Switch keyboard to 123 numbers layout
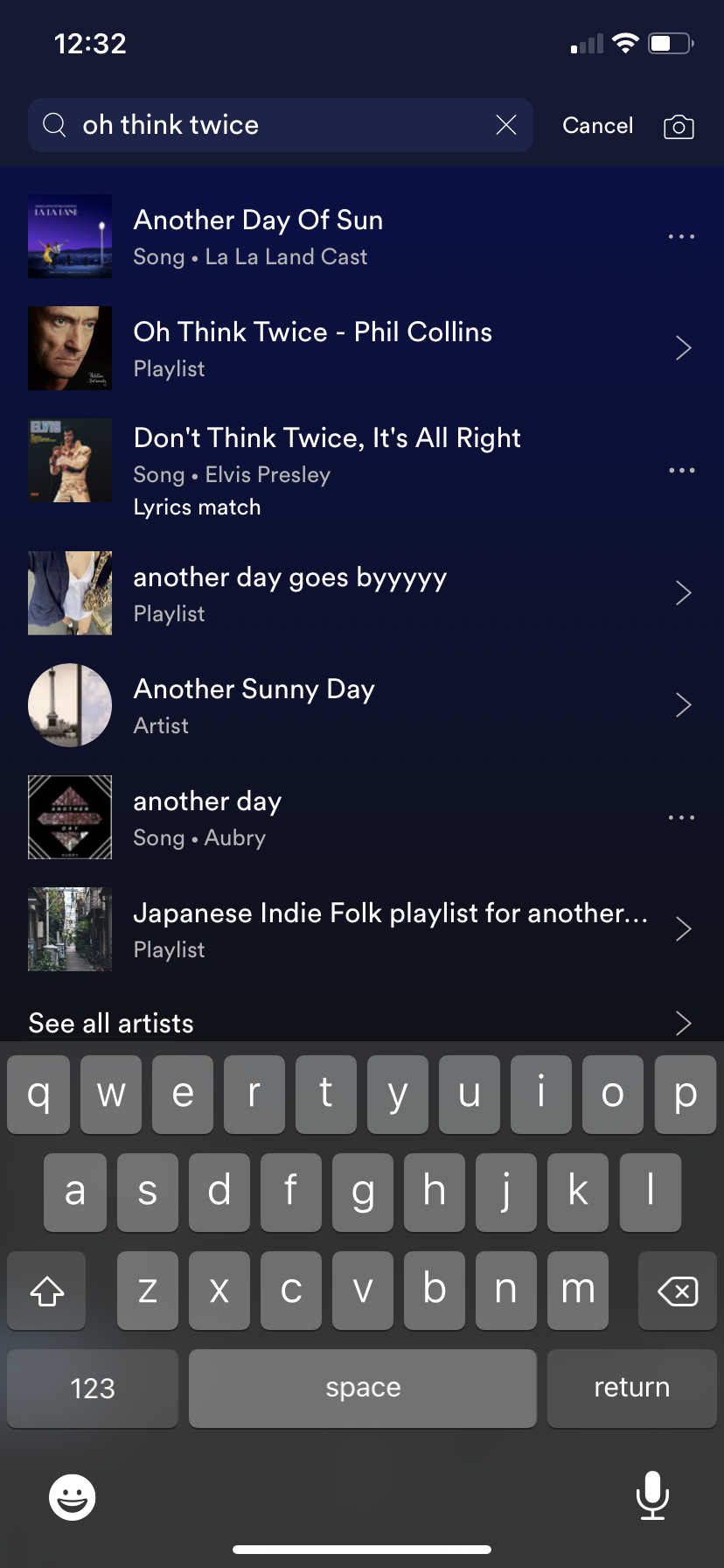The width and height of the screenshot is (724, 1568). click(x=93, y=1388)
